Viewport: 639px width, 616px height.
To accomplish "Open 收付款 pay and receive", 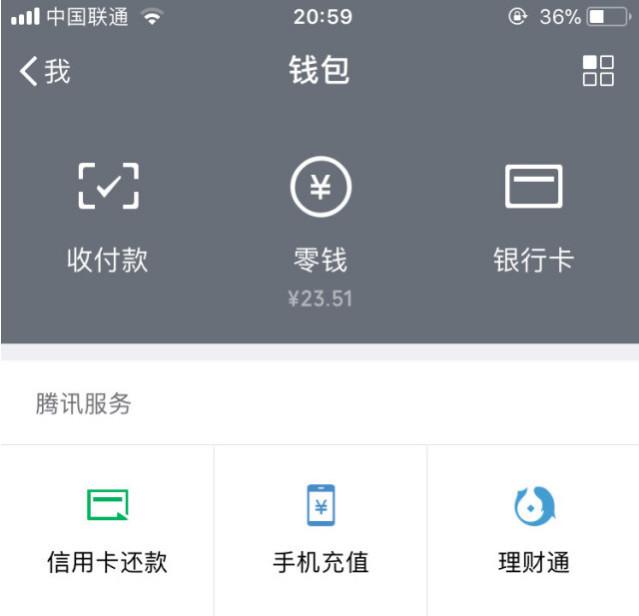I will point(108,216).
